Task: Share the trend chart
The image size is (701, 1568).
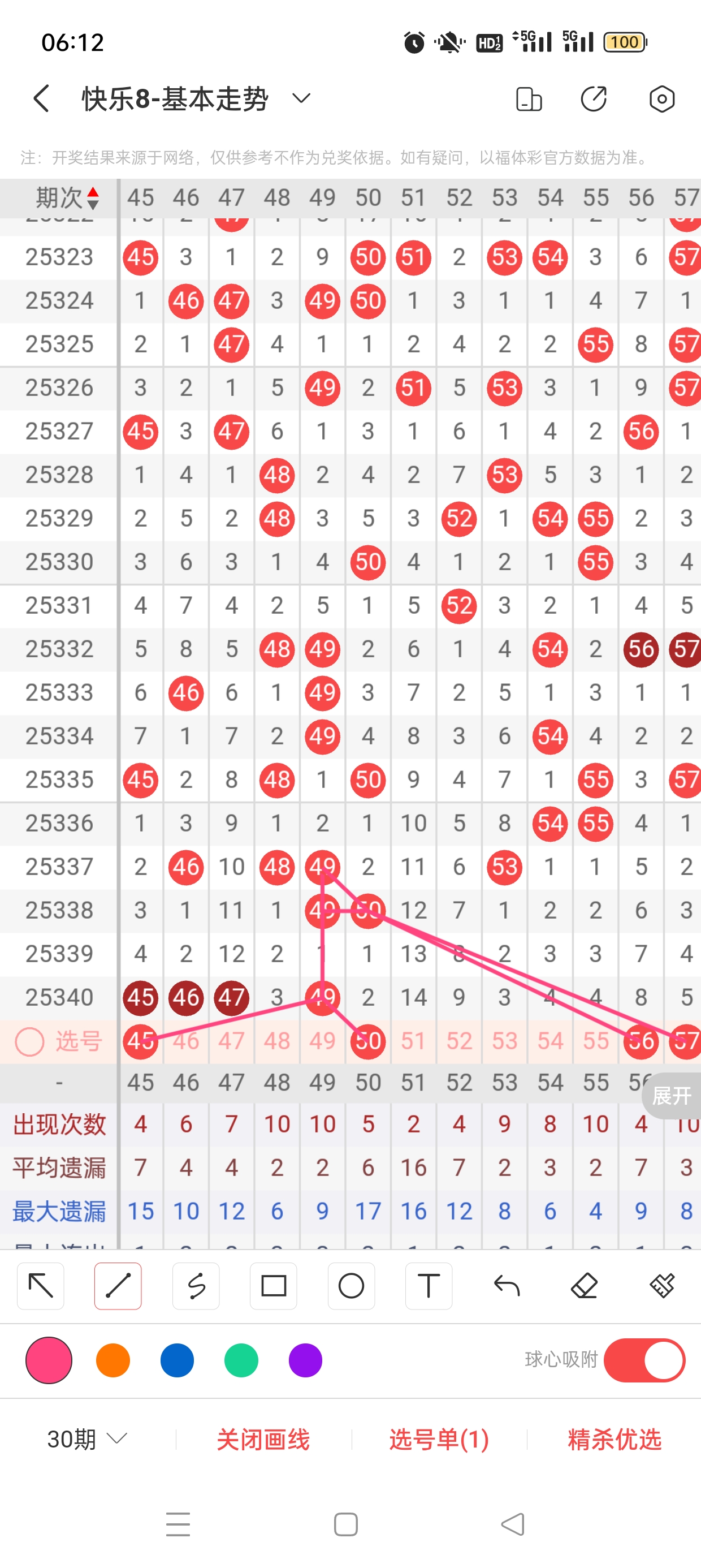Action: (x=593, y=98)
